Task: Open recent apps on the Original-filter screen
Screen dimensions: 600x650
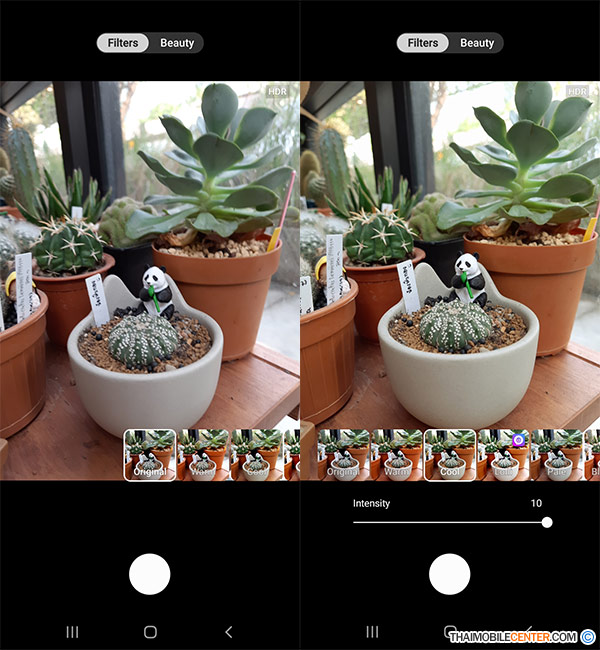Action: (x=72, y=632)
